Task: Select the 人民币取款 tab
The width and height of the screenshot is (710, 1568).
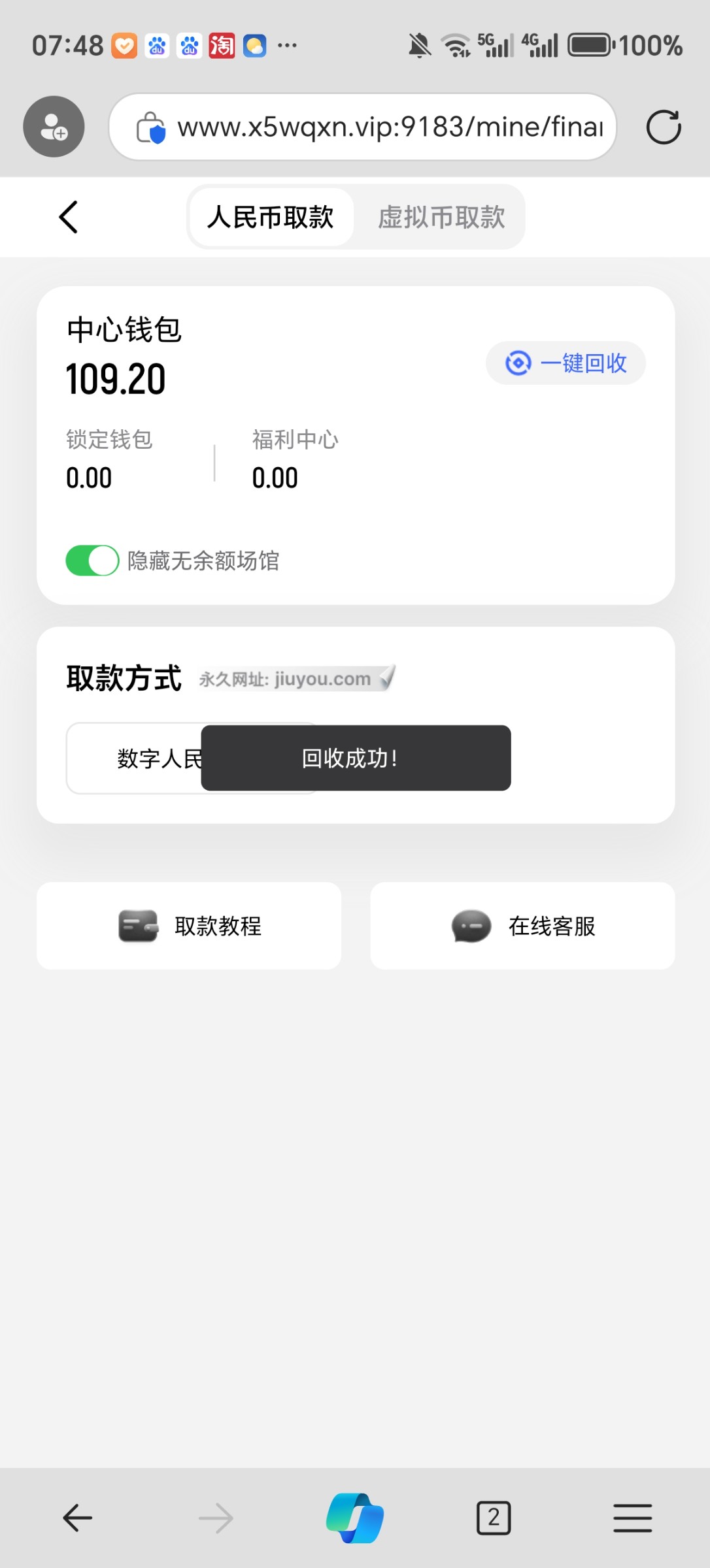Action: coord(271,217)
